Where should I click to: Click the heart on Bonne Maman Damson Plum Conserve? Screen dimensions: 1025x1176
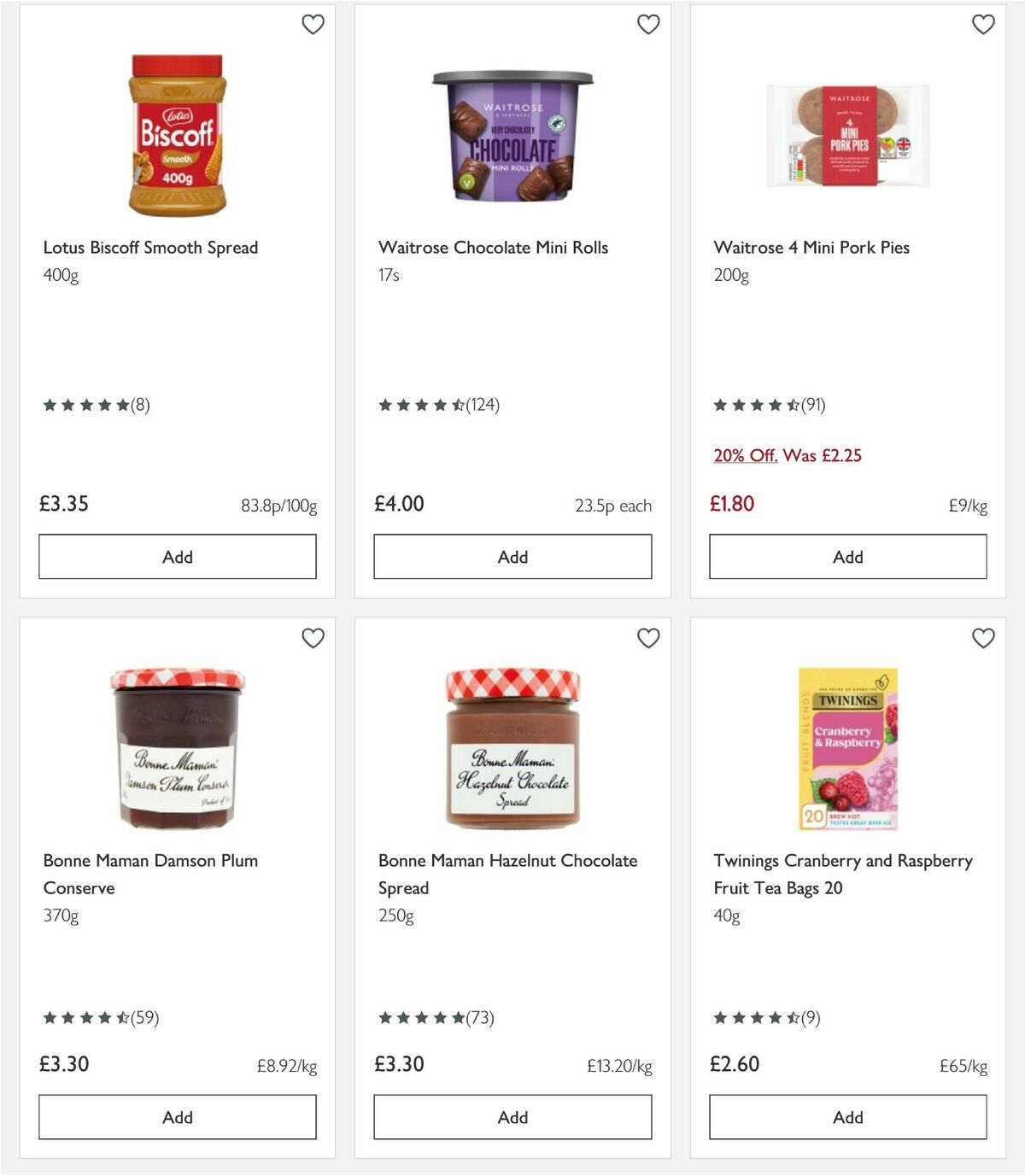pyautogui.click(x=313, y=638)
